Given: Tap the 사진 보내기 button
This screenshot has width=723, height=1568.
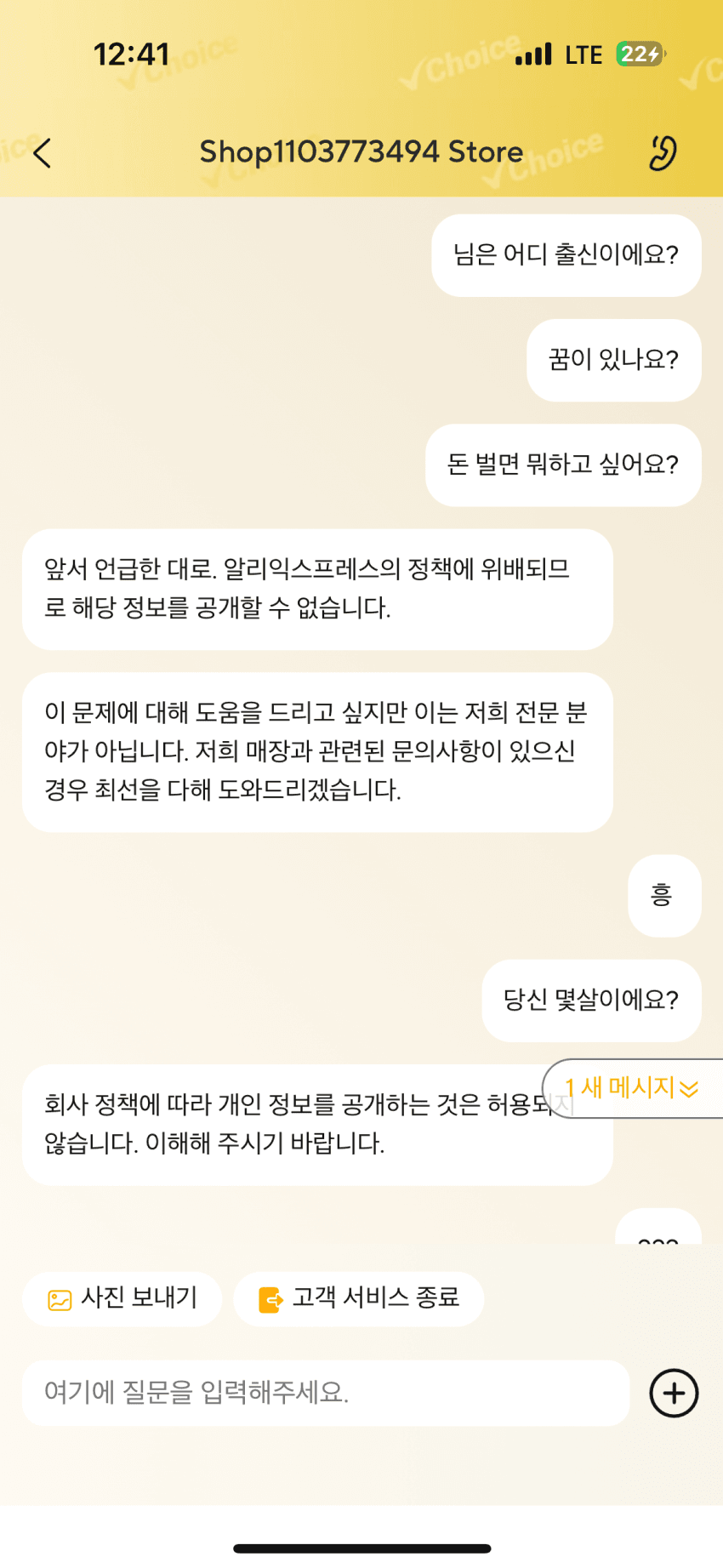Looking at the screenshot, I should [x=122, y=1298].
